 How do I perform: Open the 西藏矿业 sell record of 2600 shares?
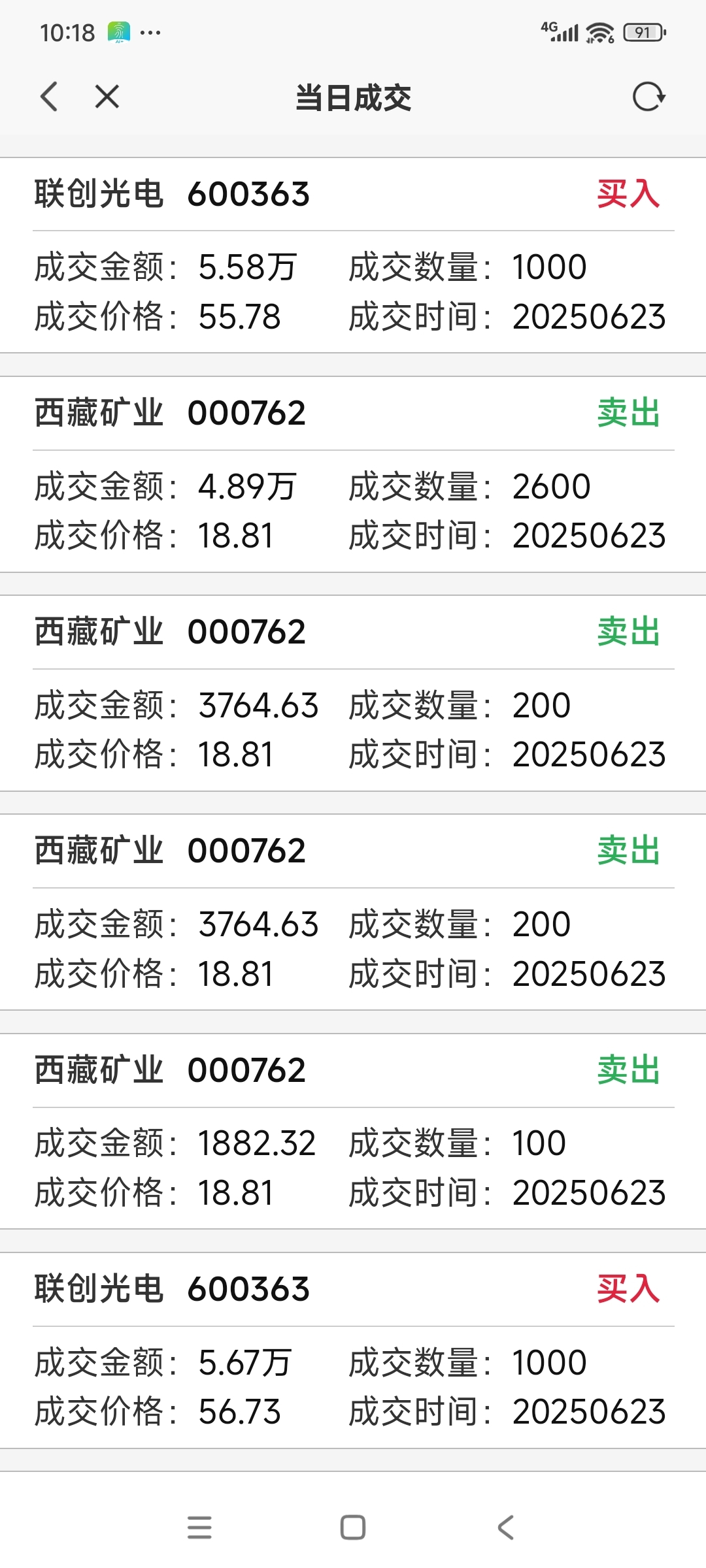(x=353, y=474)
